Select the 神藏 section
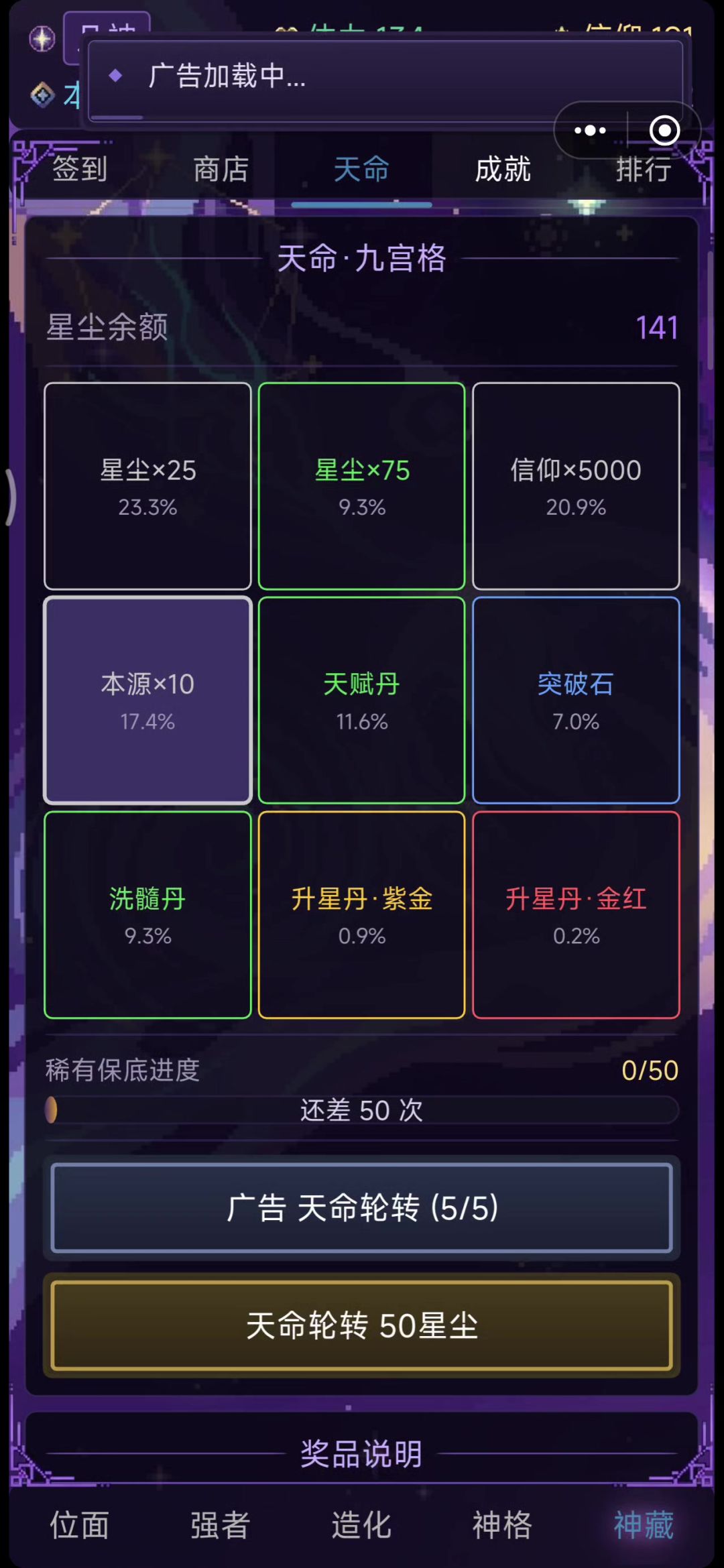Image resolution: width=724 pixels, height=1568 pixels. click(x=643, y=1525)
